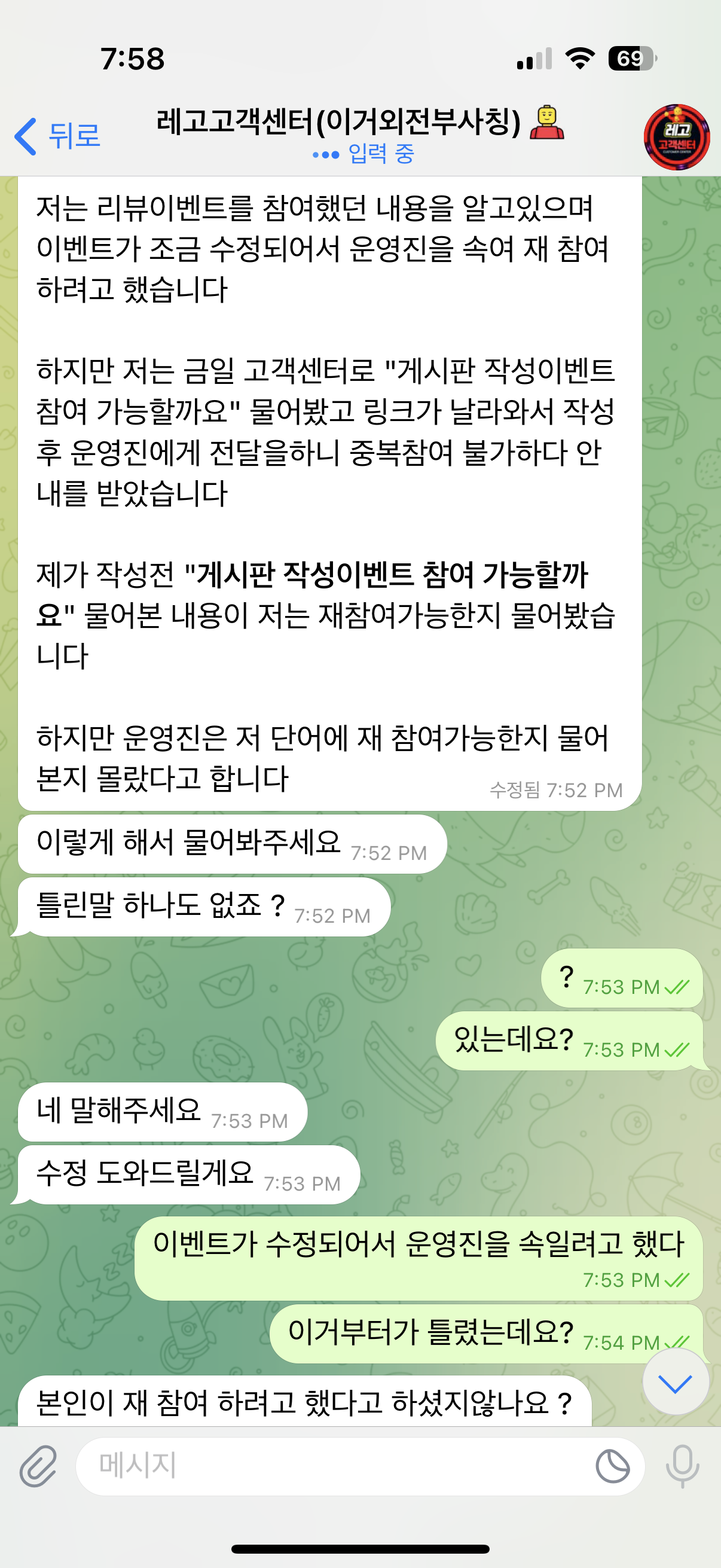This screenshot has width=721, height=1568.
Task: Tap the microphone voice message icon
Action: pos(682,1466)
